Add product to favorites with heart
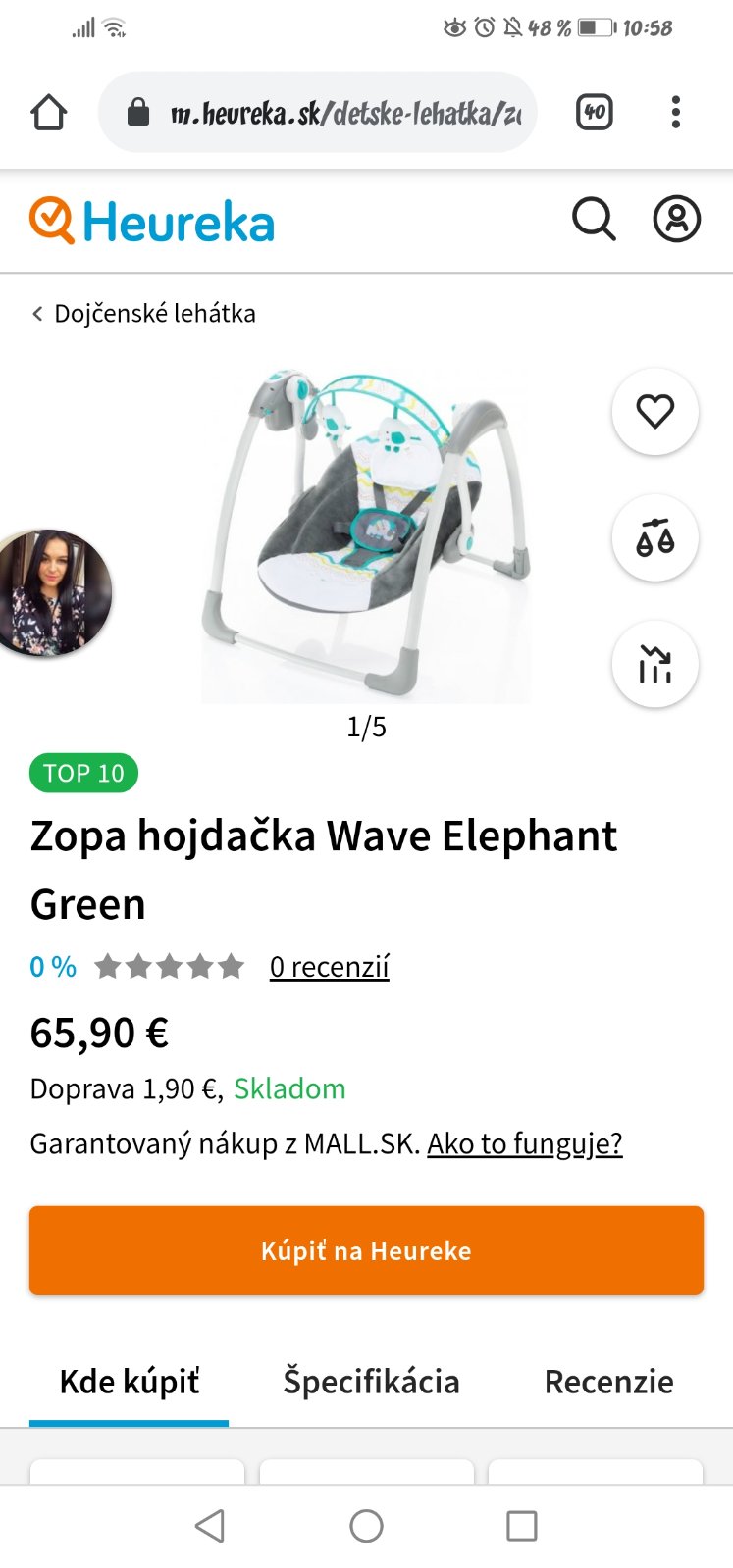The width and height of the screenshot is (733, 1568). [x=654, y=411]
